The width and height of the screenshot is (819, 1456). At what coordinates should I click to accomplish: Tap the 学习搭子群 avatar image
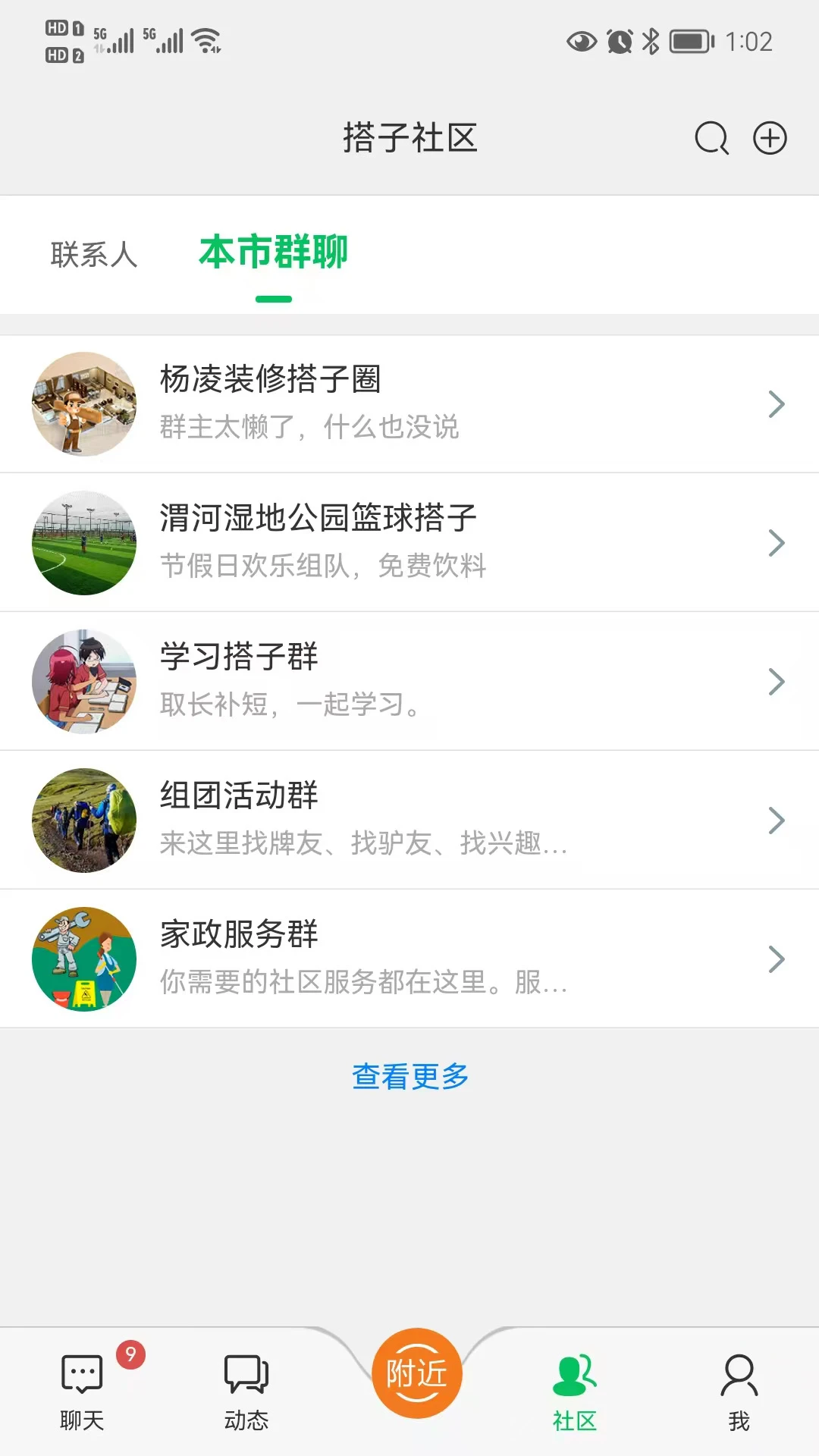83,681
